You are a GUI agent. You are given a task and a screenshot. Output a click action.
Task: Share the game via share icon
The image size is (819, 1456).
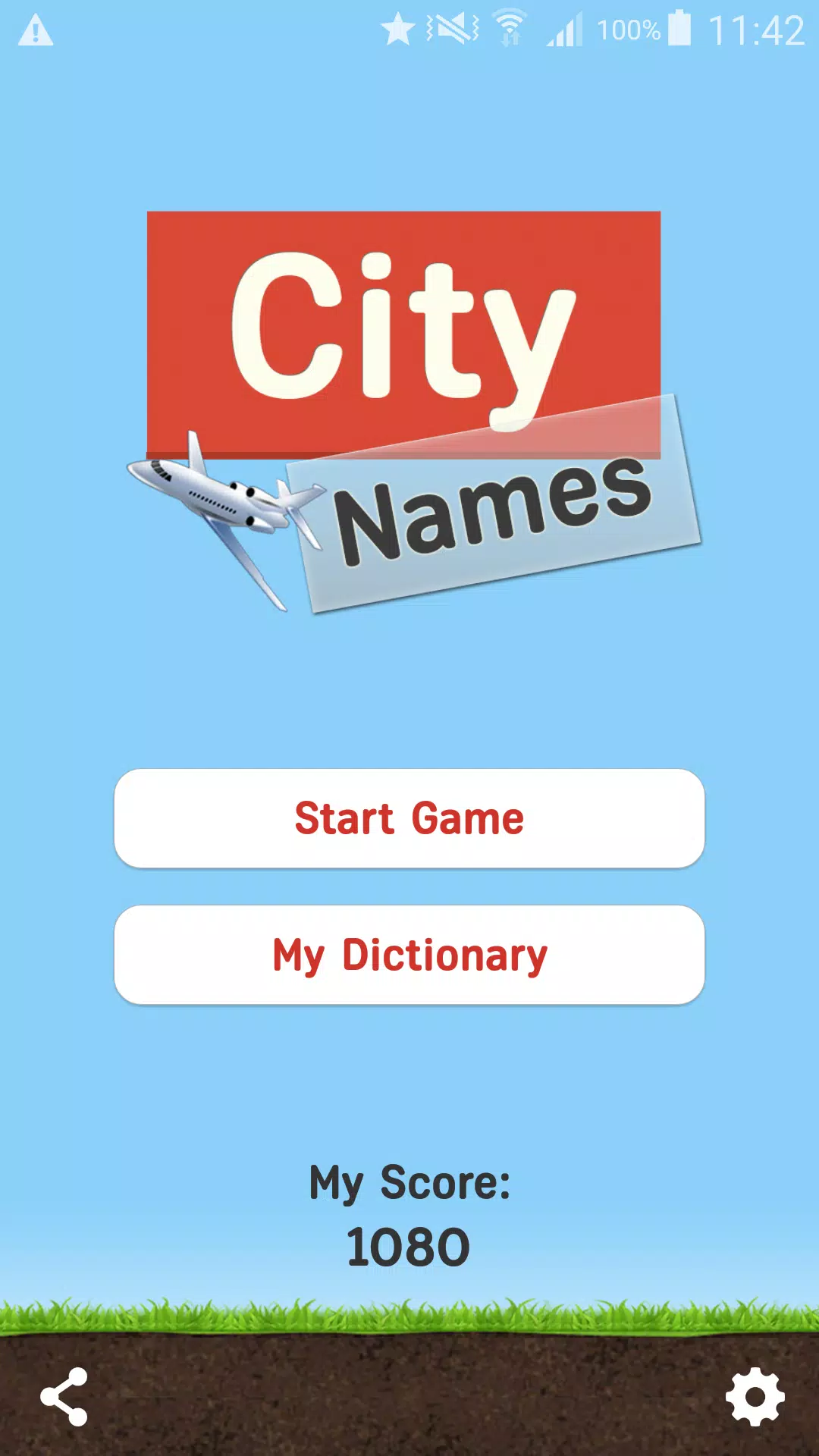(64, 1397)
